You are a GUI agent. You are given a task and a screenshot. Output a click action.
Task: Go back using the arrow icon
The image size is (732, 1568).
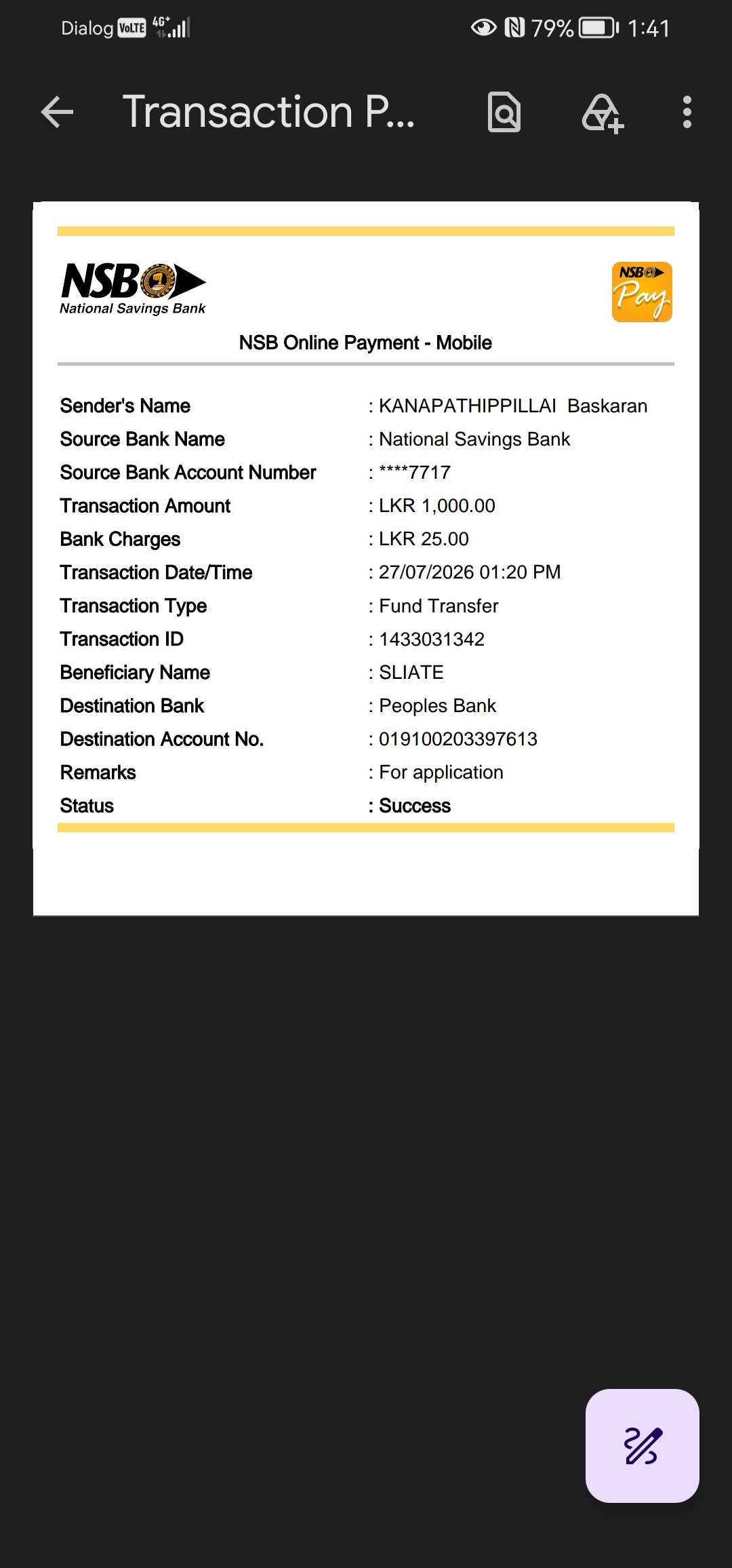tap(57, 112)
